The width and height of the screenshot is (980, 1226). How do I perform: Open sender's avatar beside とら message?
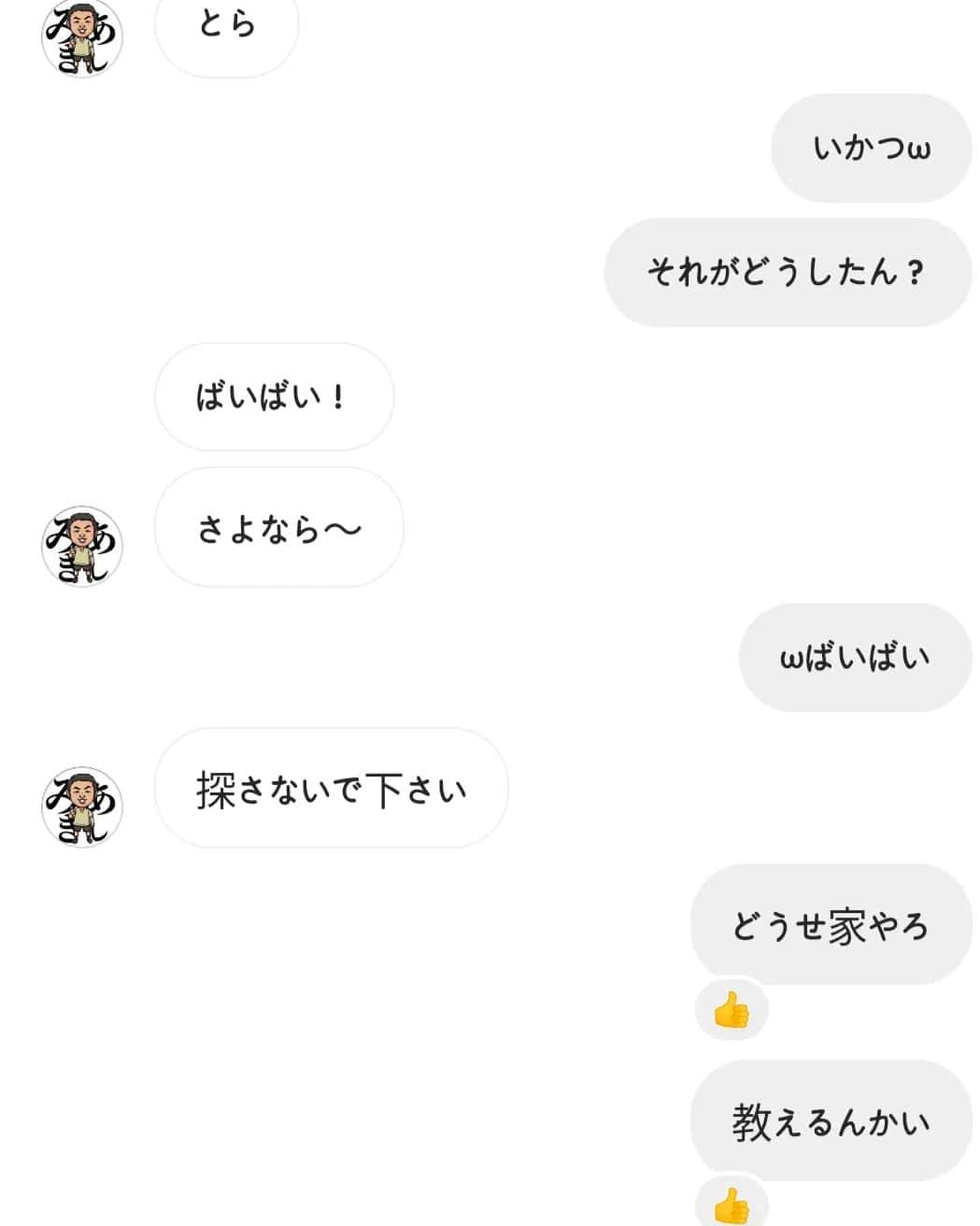82,37
